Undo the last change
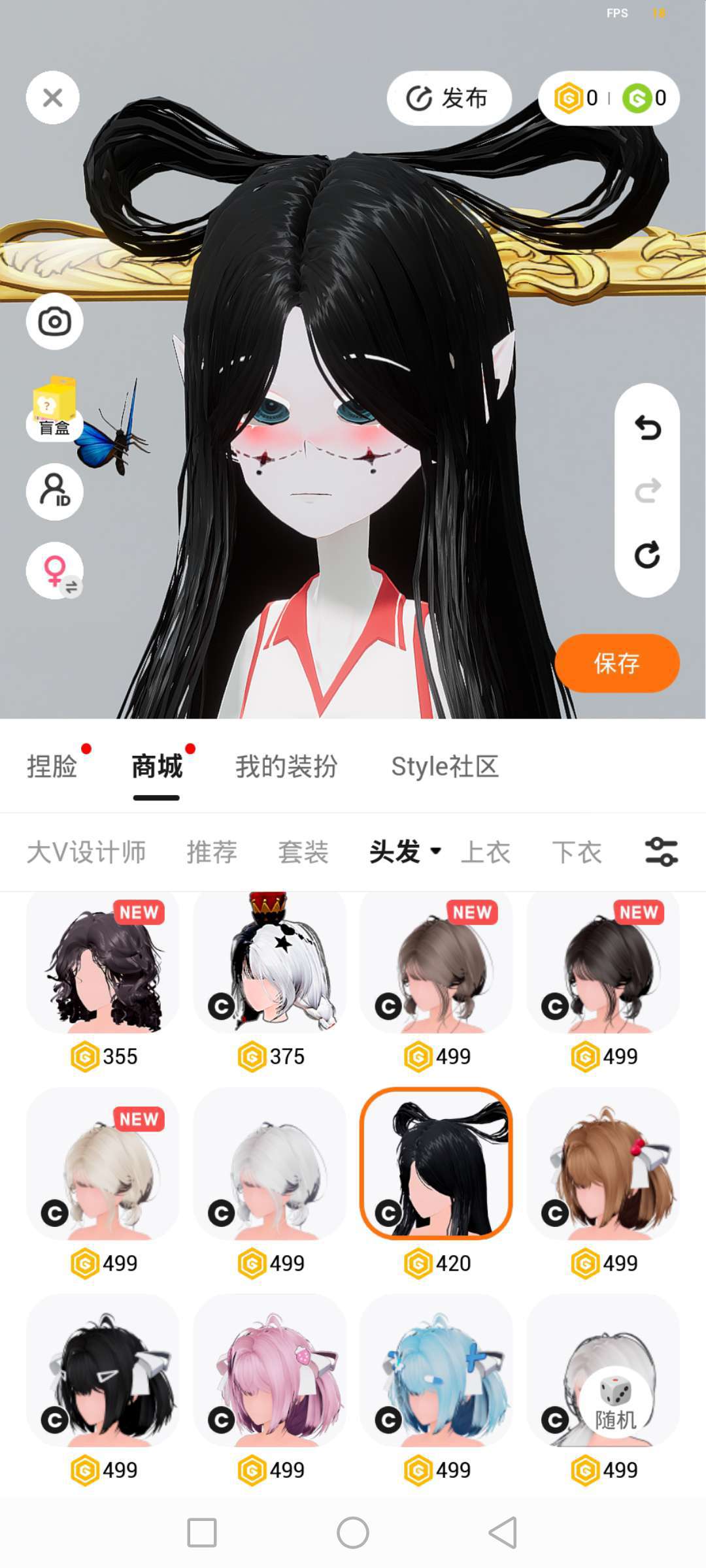This screenshot has width=706, height=1568. pos(647,428)
